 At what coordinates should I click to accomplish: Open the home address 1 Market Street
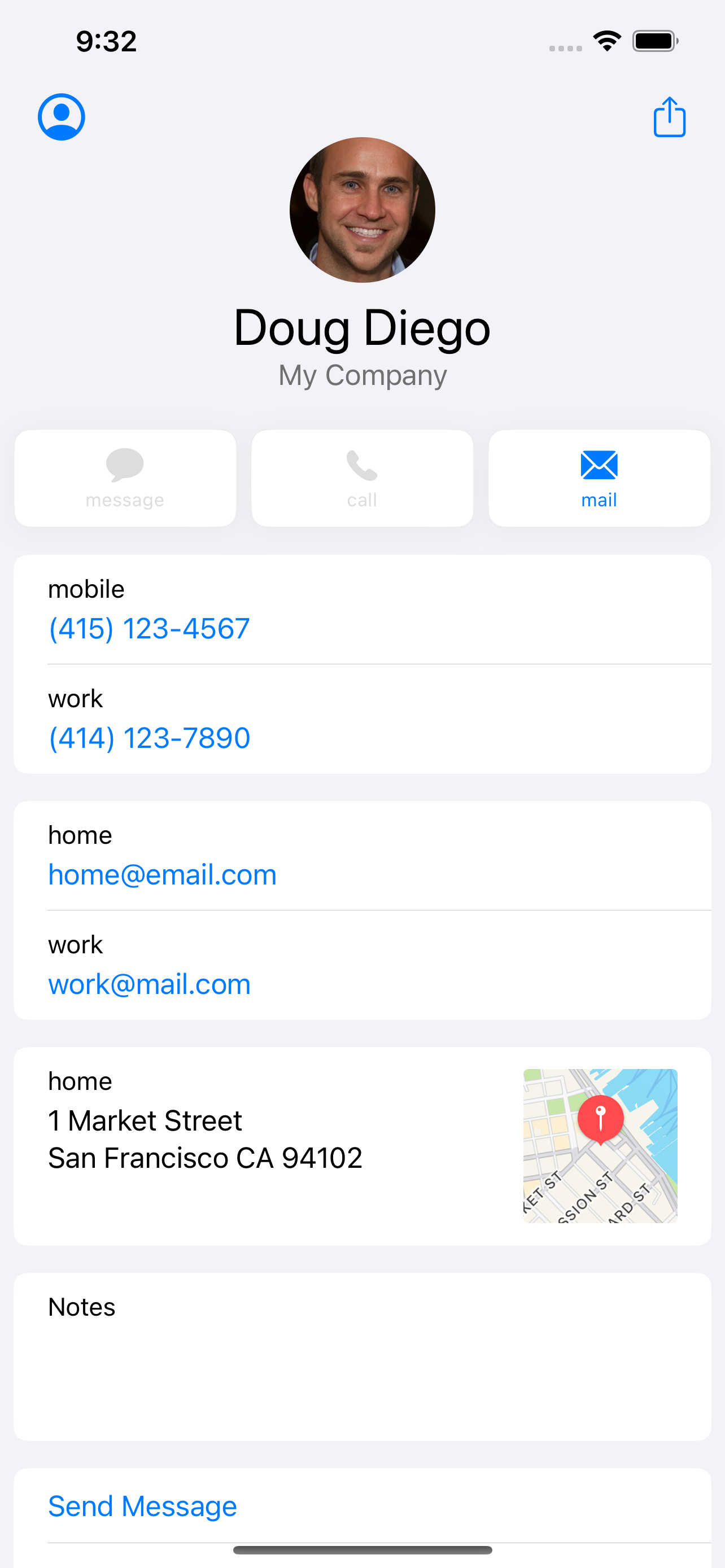[x=205, y=1139]
